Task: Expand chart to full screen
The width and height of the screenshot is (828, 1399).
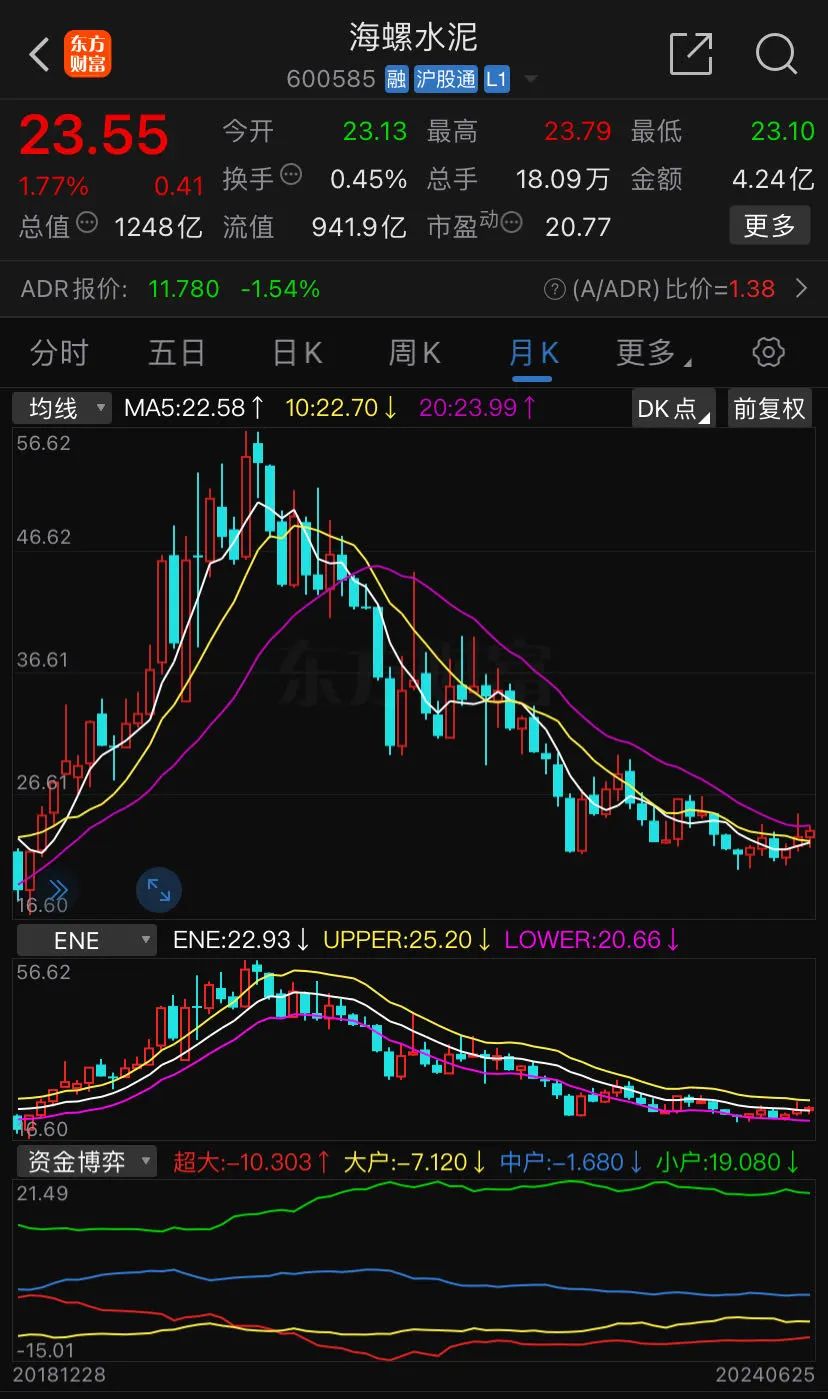Action: 159,889
